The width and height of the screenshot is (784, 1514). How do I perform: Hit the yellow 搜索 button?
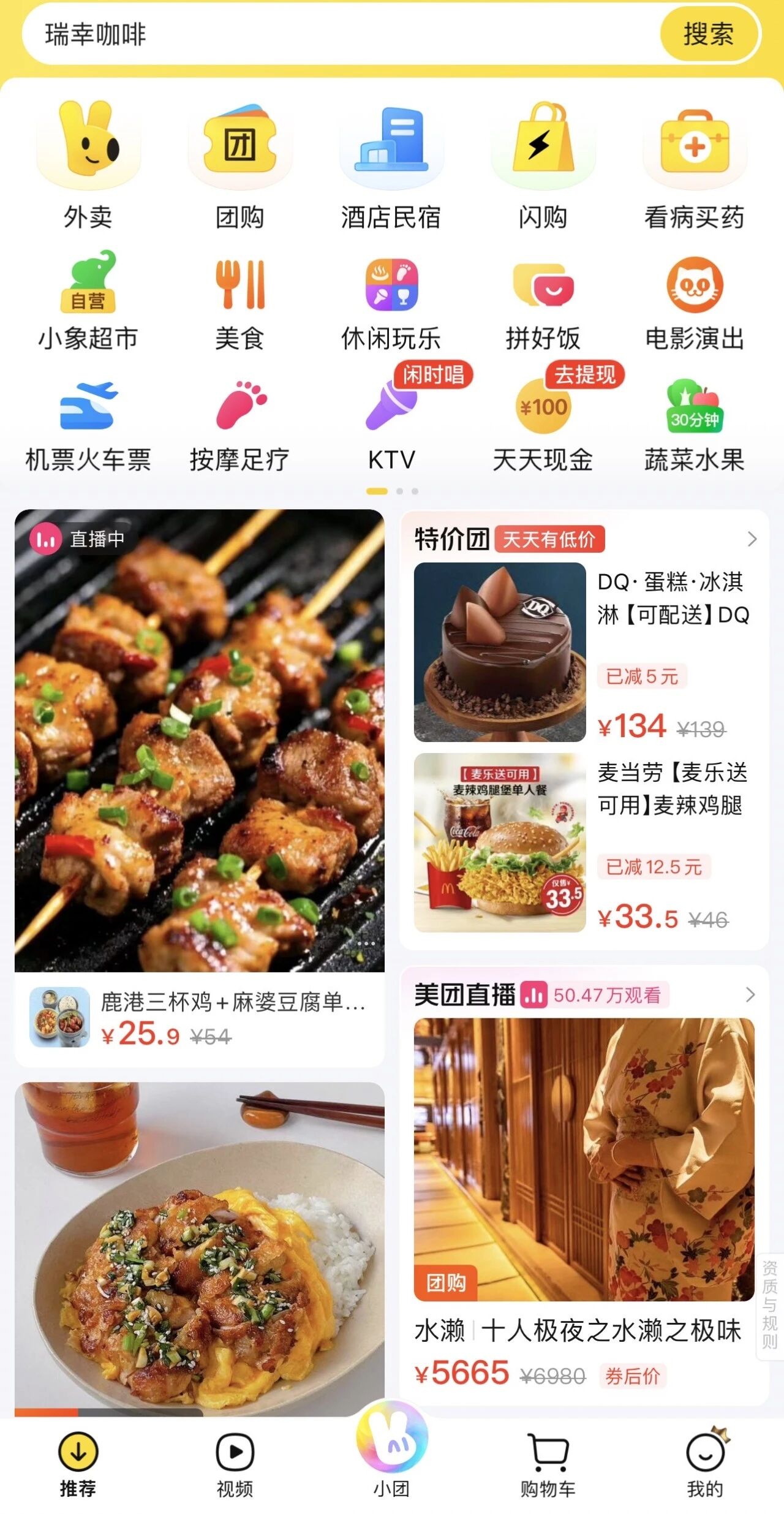[x=709, y=34]
